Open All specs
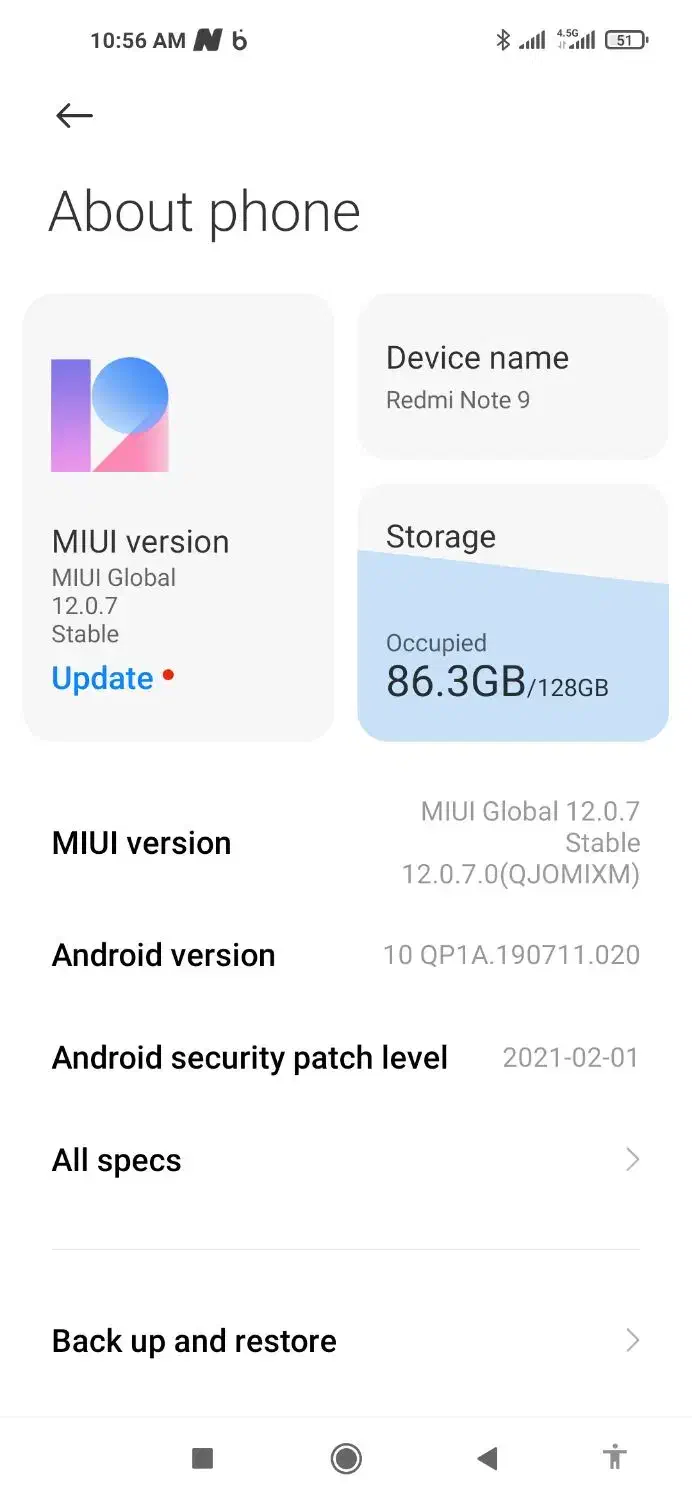The height and width of the screenshot is (1500, 692). click(345, 1161)
